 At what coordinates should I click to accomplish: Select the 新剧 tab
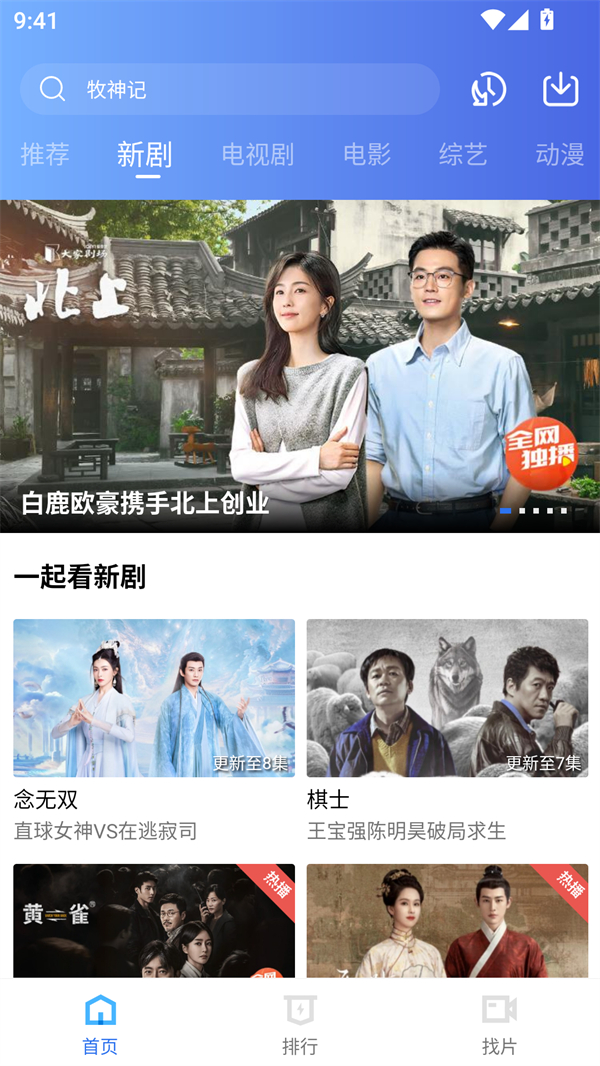(145, 155)
